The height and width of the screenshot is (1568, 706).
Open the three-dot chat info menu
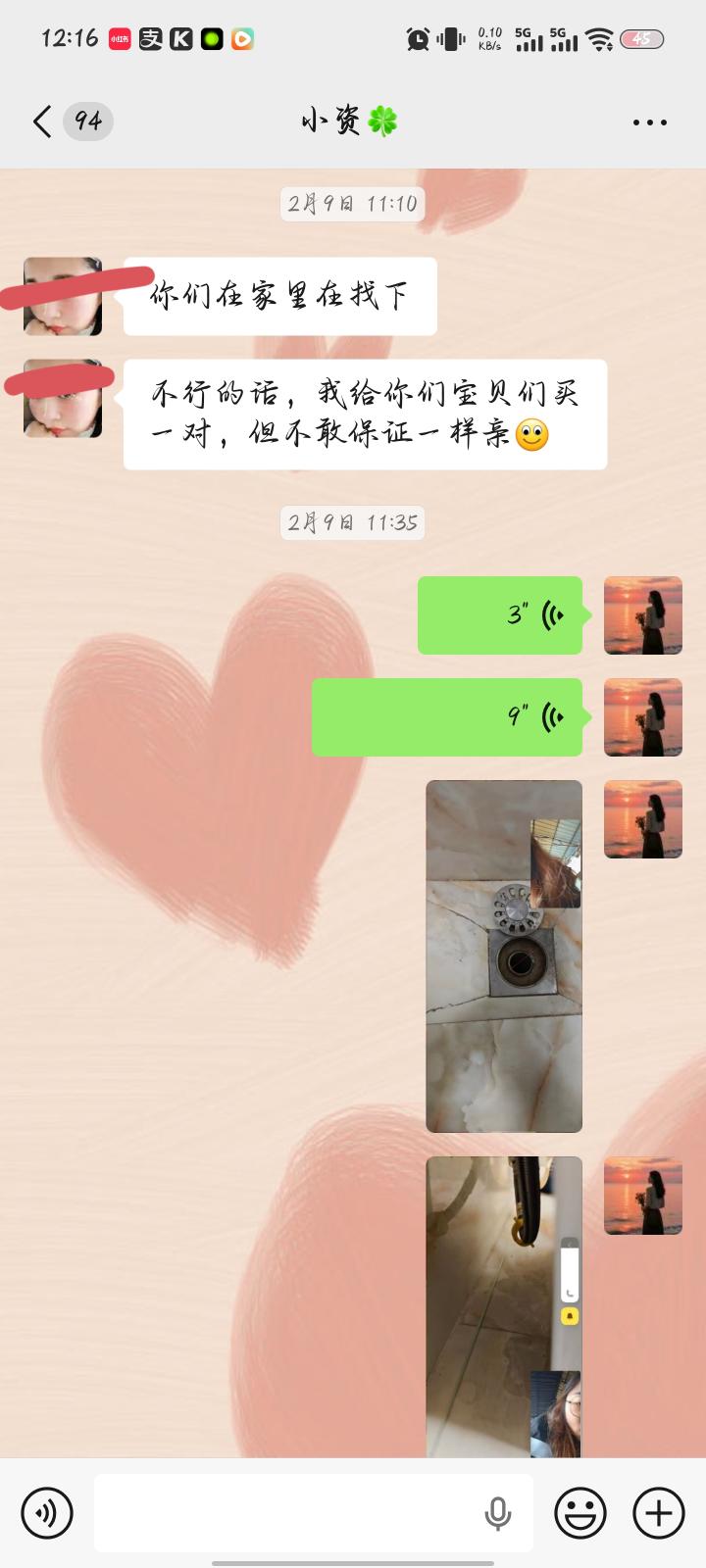click(x=649, y=122)
